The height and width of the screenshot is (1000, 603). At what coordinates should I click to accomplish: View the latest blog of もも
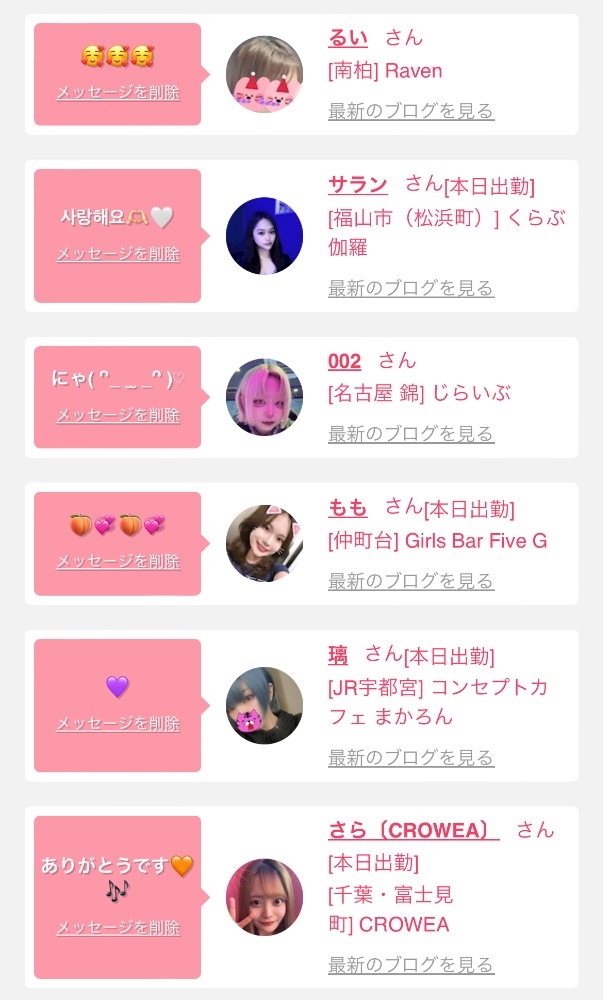[411, 581]
